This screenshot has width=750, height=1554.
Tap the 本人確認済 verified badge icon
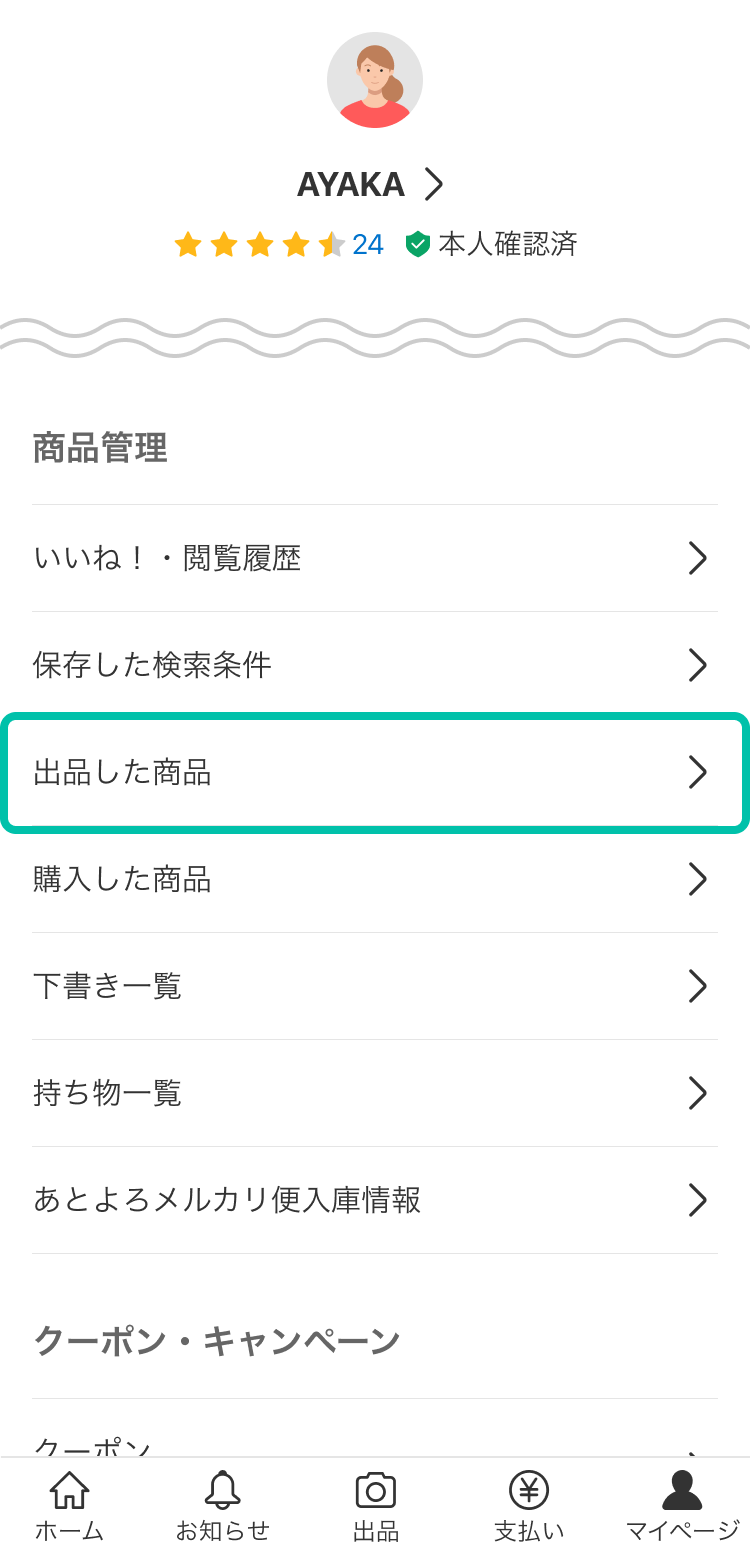pos(417,243)
